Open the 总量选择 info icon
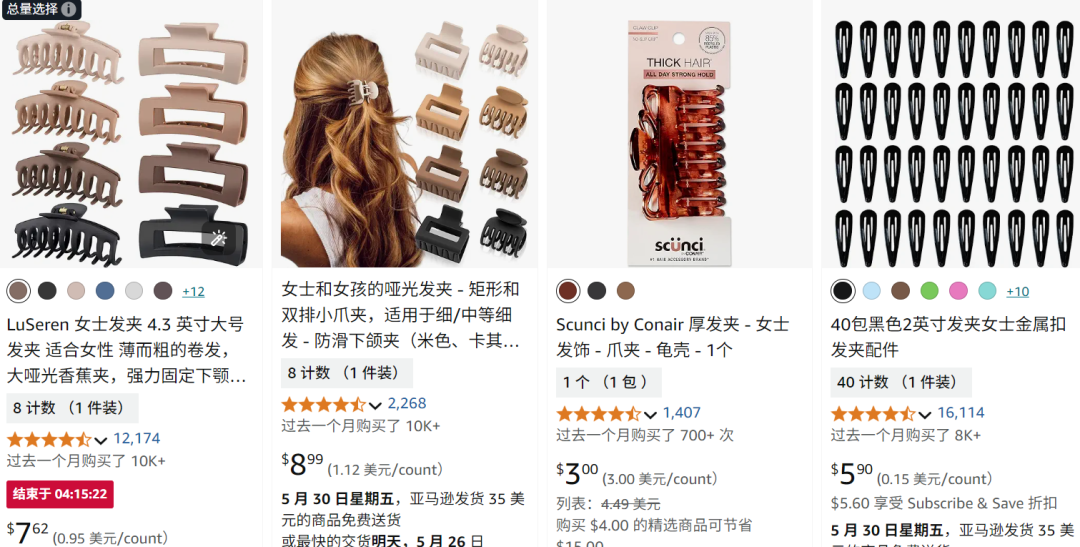The image size is (1080, 547). pyautogui.click(x=69, y=9)
